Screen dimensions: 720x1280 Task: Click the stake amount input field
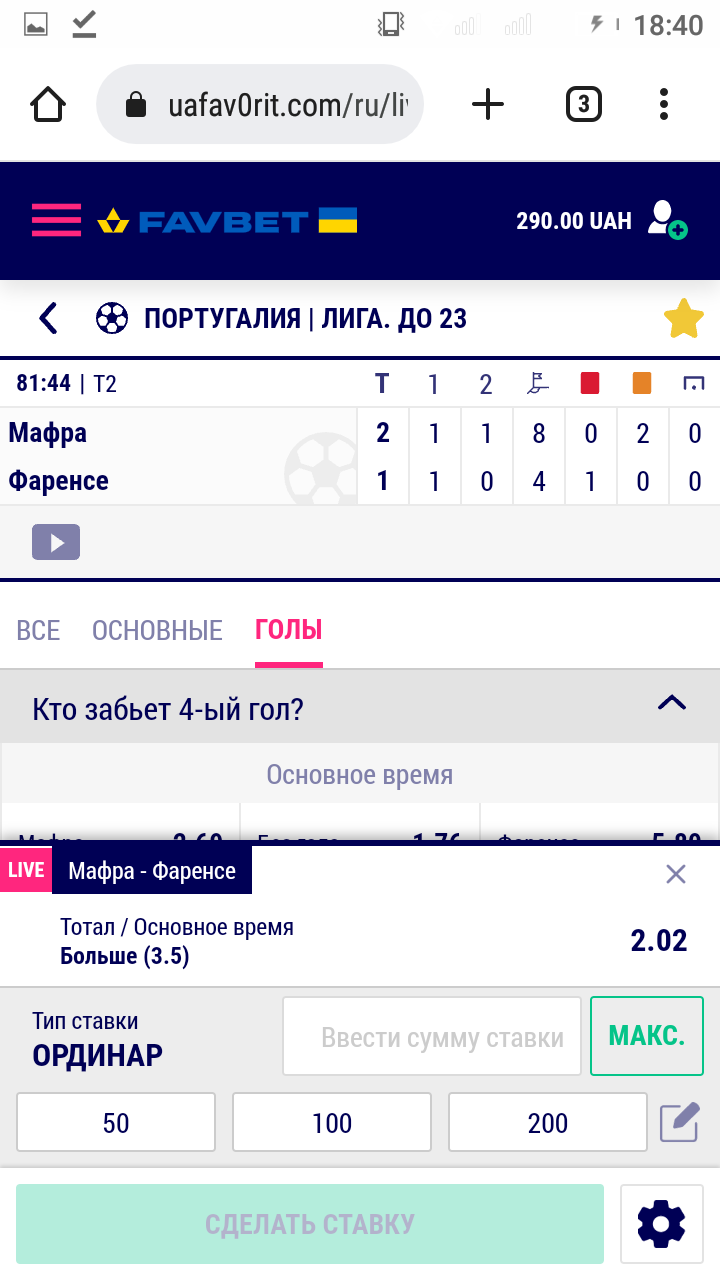(431, 1036)
